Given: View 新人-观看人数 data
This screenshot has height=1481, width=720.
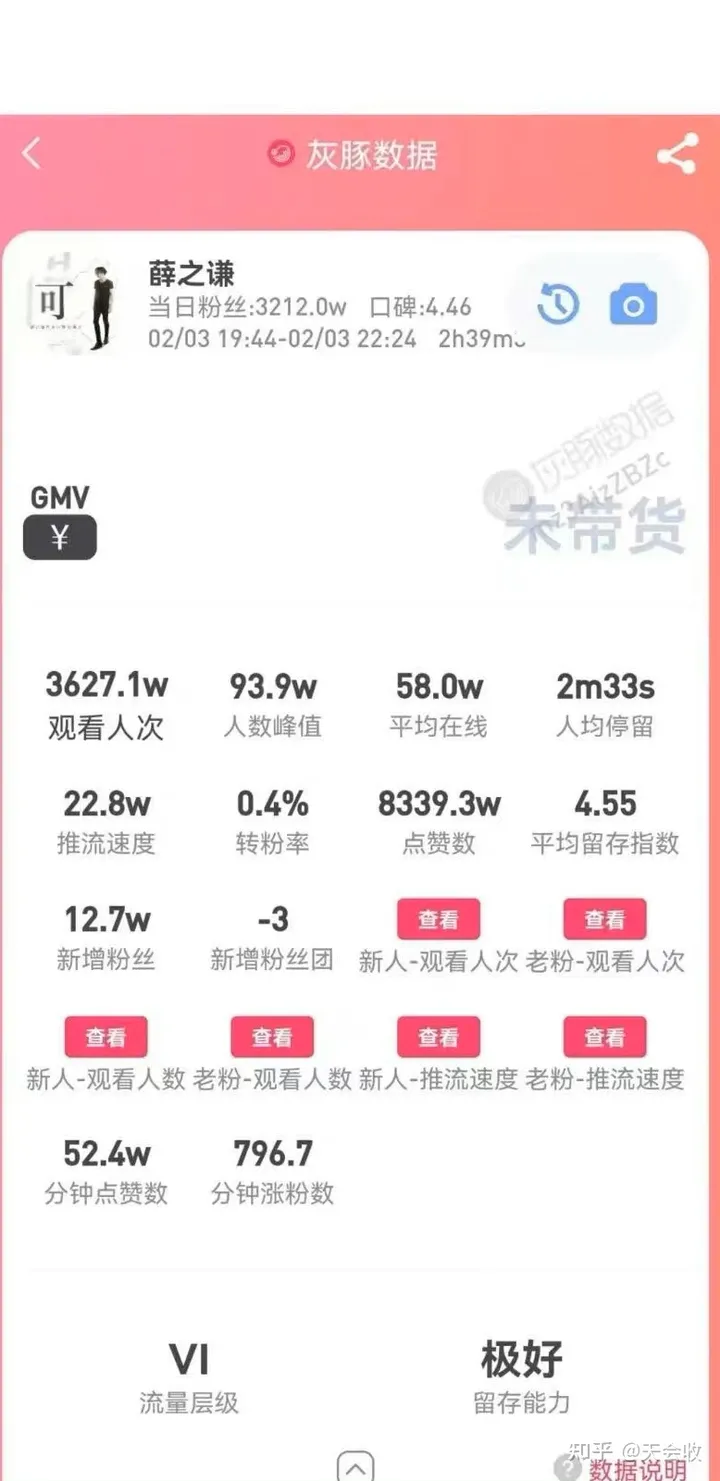Looking at the screenshot, I should [106, 1037].
